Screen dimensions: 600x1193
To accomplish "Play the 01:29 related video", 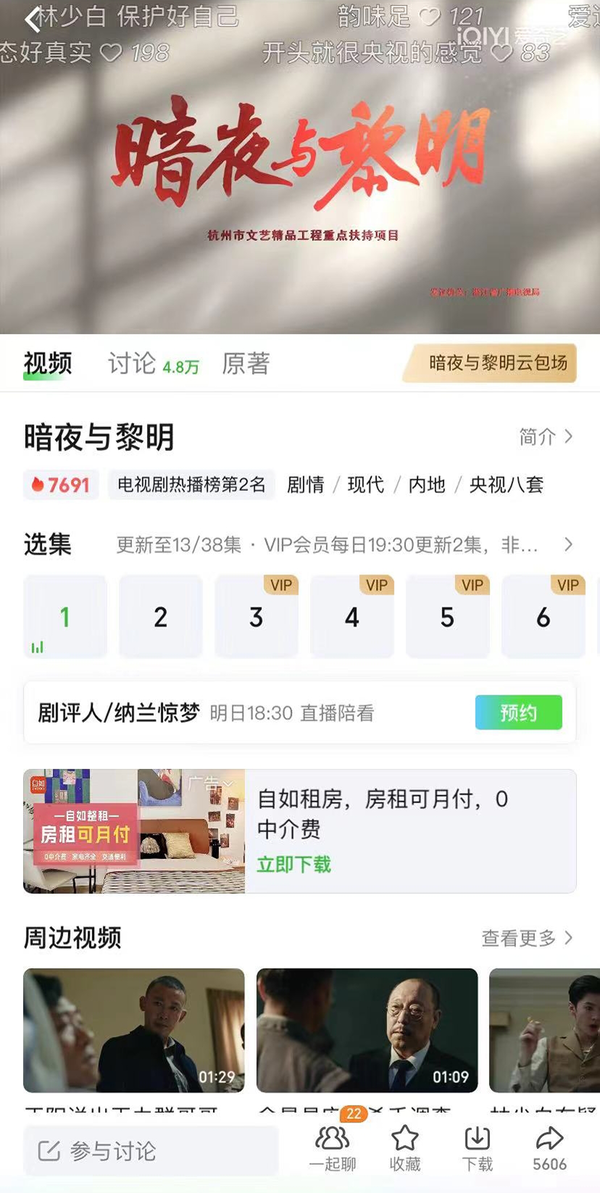I will tap(134, 1030).
